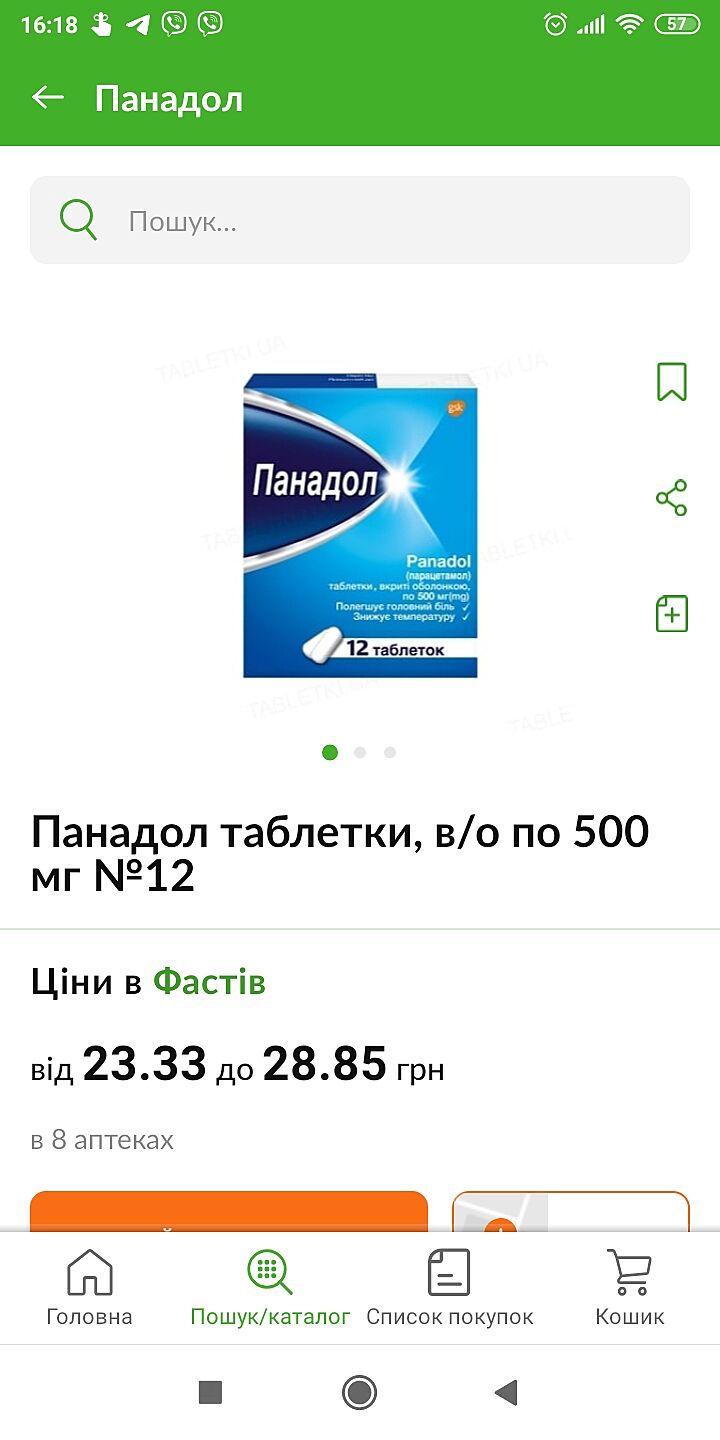Change the city Фастів
Viewport: 720px width, 1440px height.
209,982
